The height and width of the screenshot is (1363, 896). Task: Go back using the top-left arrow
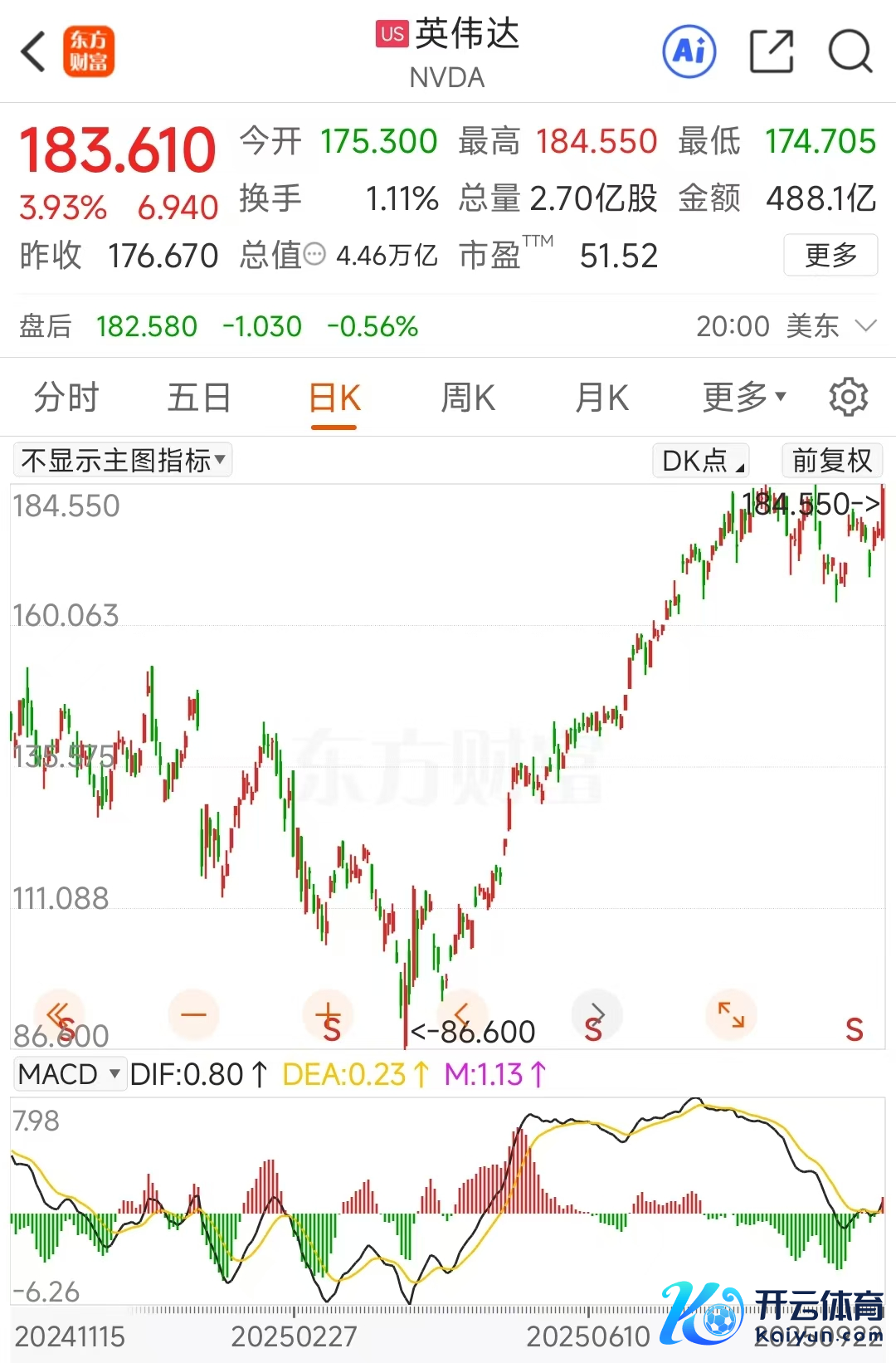point(33,51)
